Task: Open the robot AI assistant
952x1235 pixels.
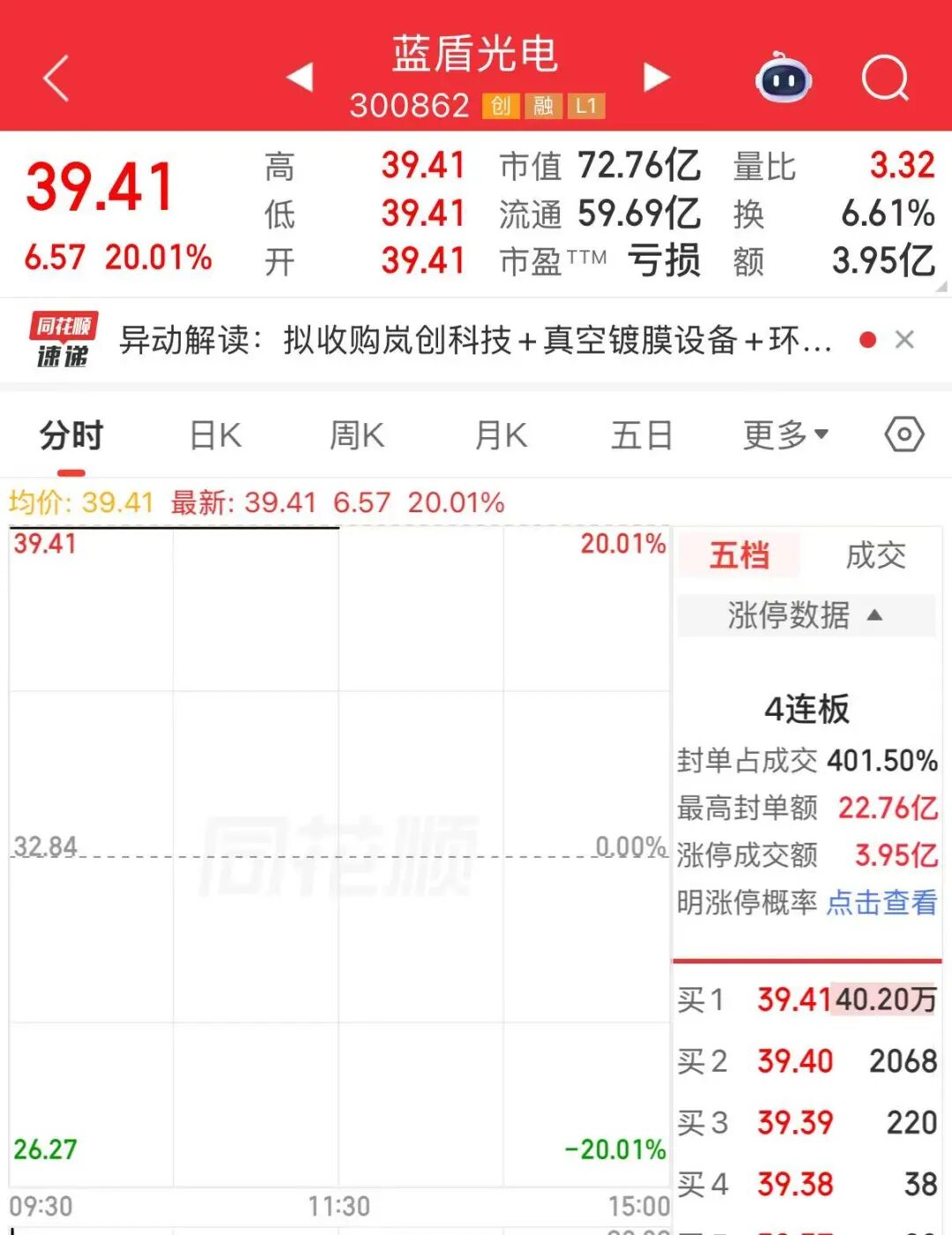Action: tap(784, 78)
